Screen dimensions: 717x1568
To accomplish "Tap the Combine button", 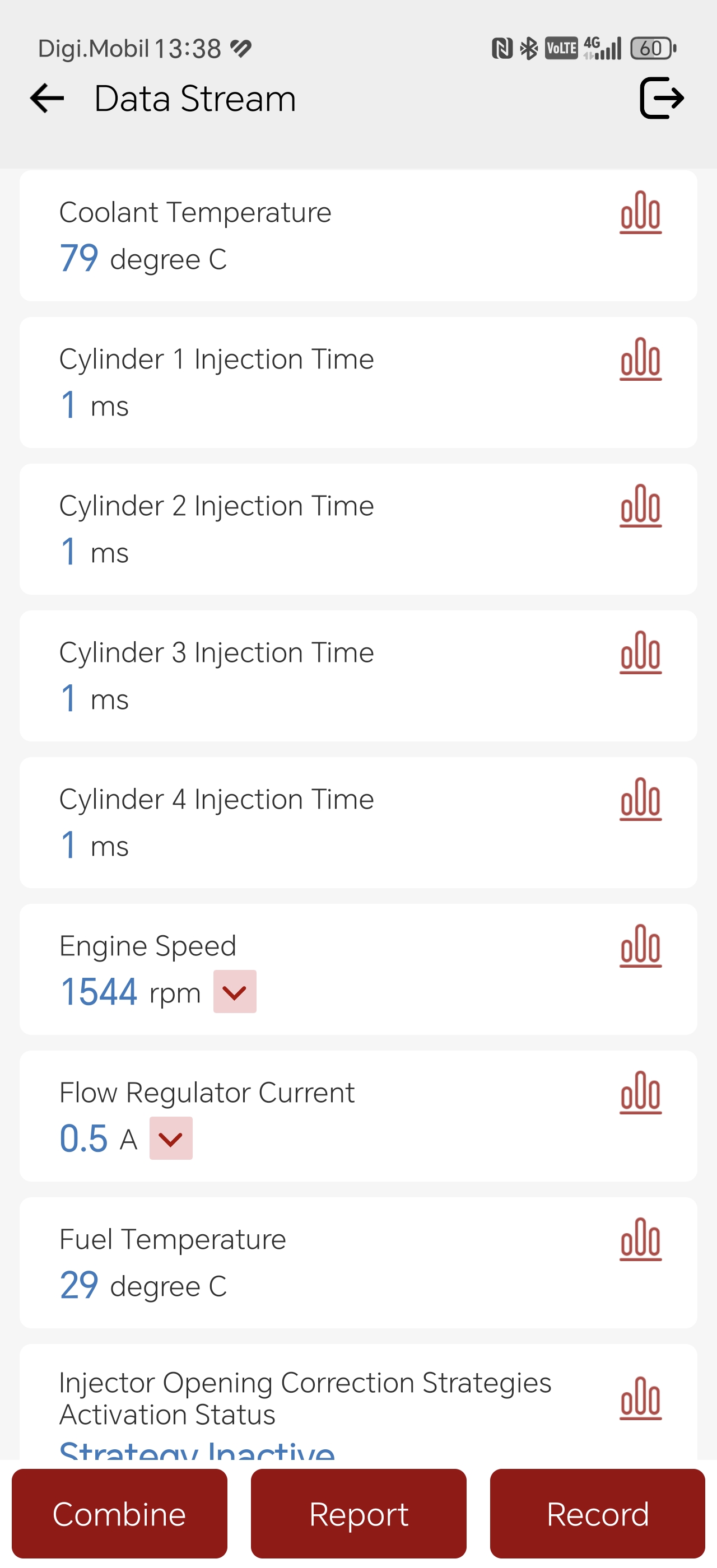I will [x=119, y=1513].
